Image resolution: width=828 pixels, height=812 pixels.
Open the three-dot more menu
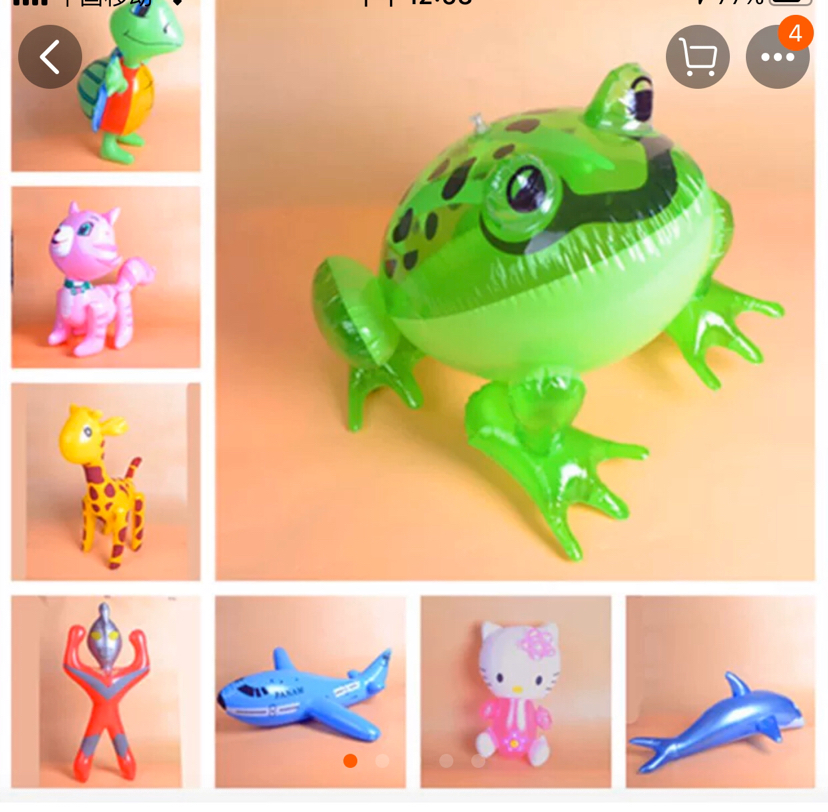pyautogui.click(x=777, y=57)
